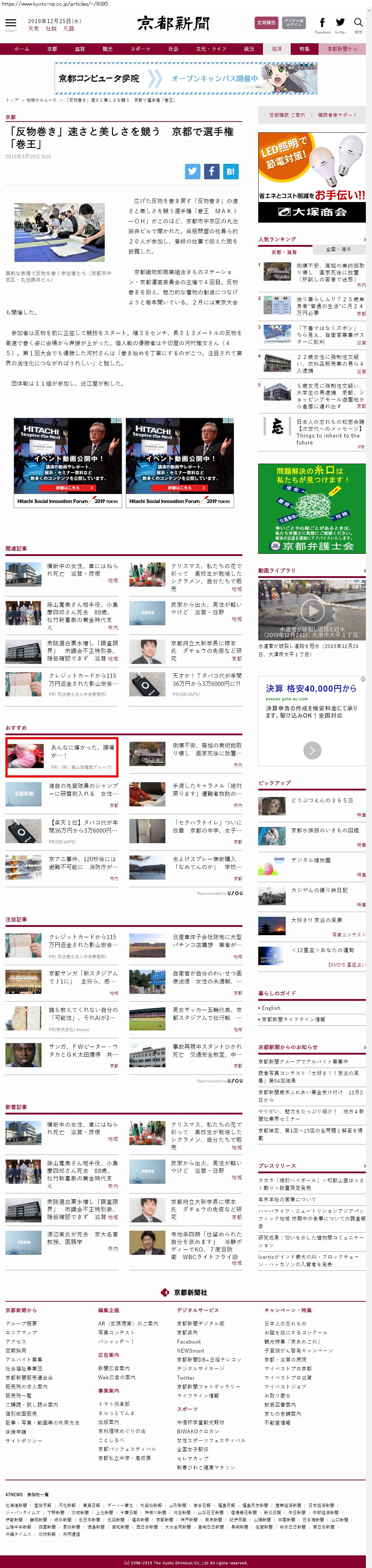Image resolution: width=372 pixels, height=1568 pixels.
Task: Play the 水道管が破裂し道路を冠水 video
Action: pyautogui.click(x=312, y=609)
